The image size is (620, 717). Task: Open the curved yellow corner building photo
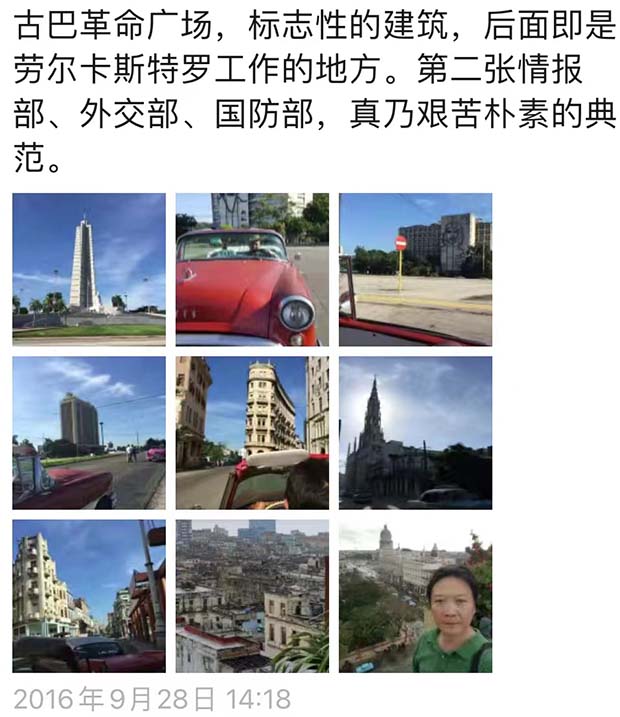point(252,432)
